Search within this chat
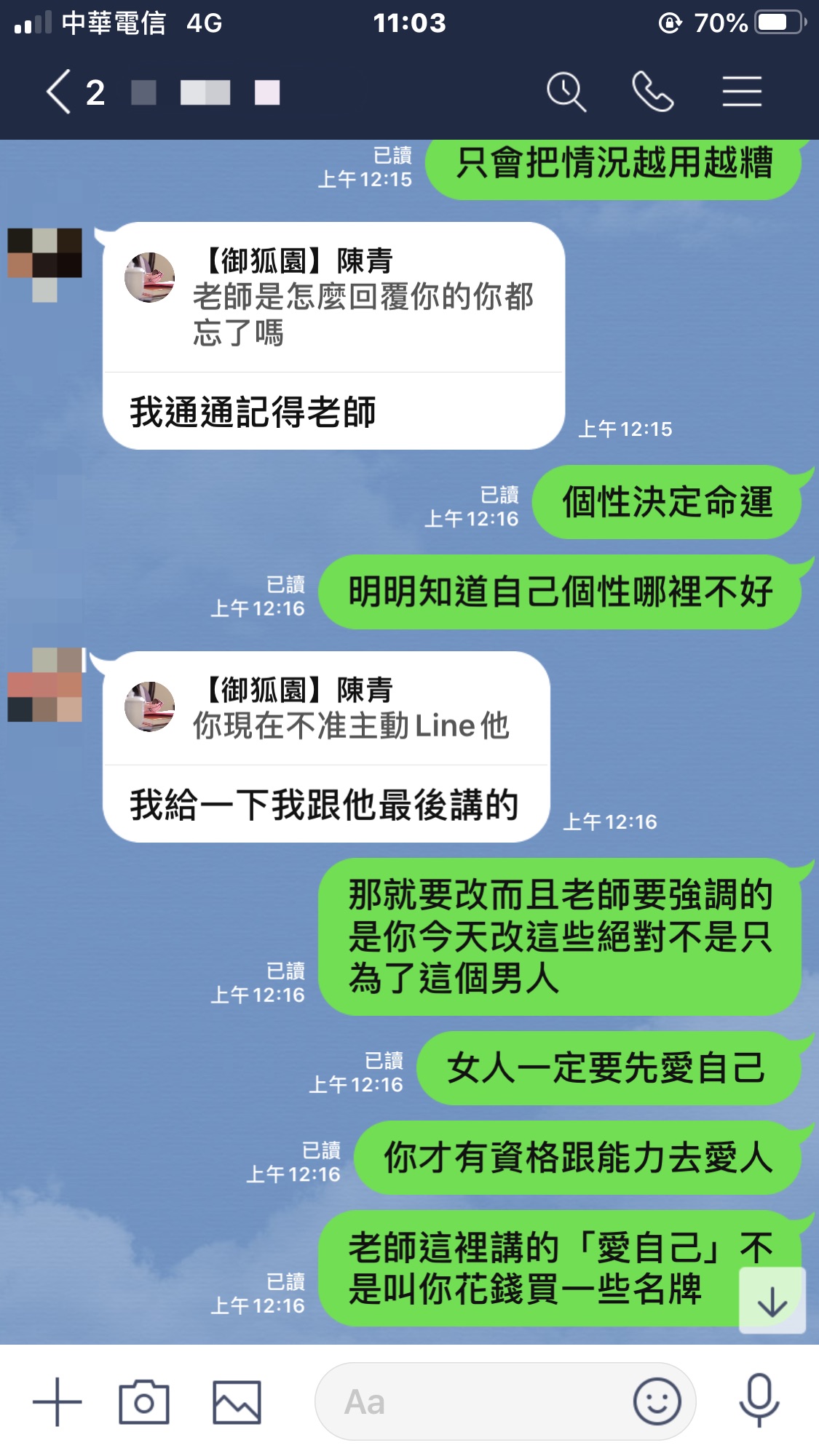Screen dimensions: 819x1456 566,92
